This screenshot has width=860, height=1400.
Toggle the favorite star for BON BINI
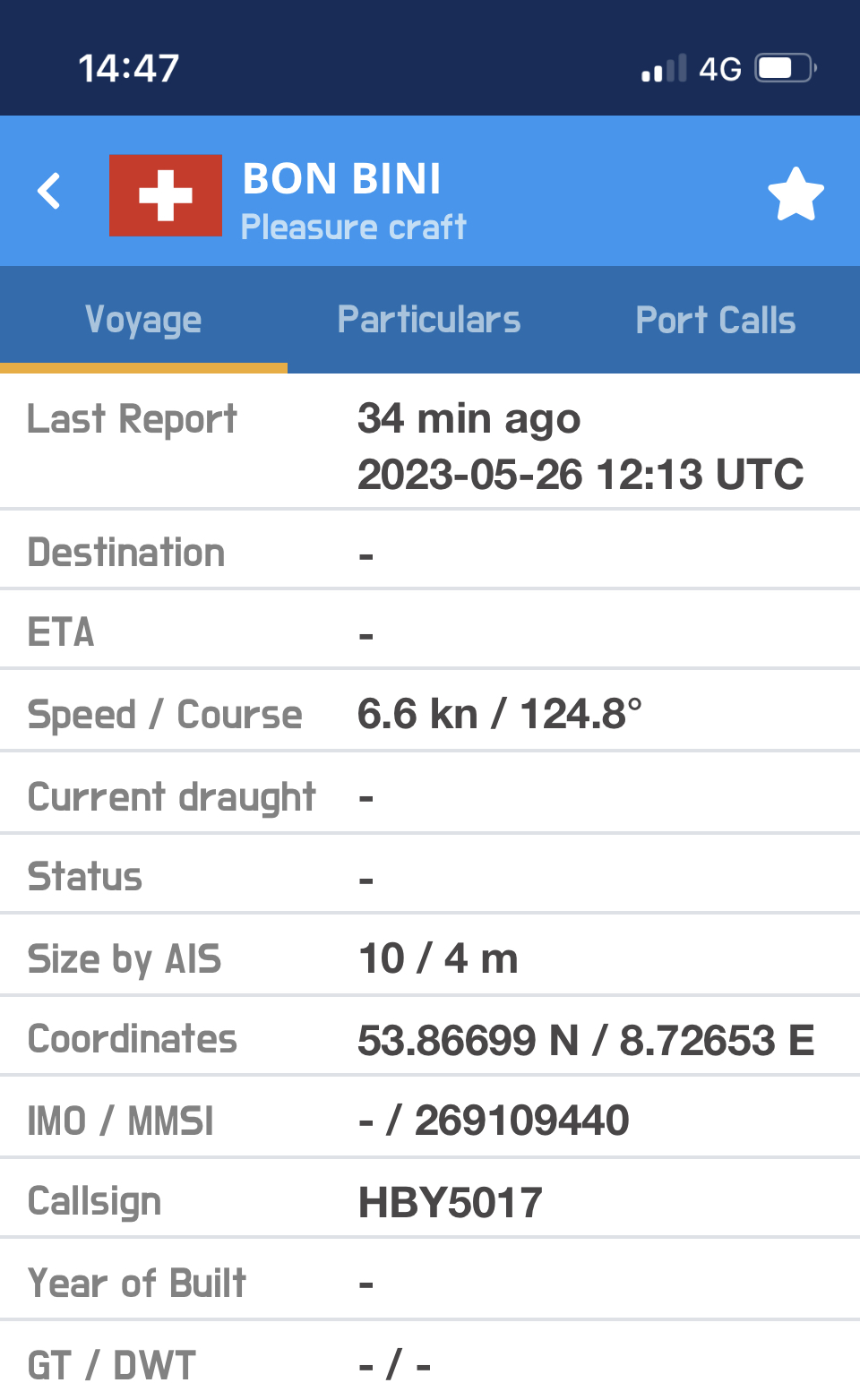tap(795, 193)
